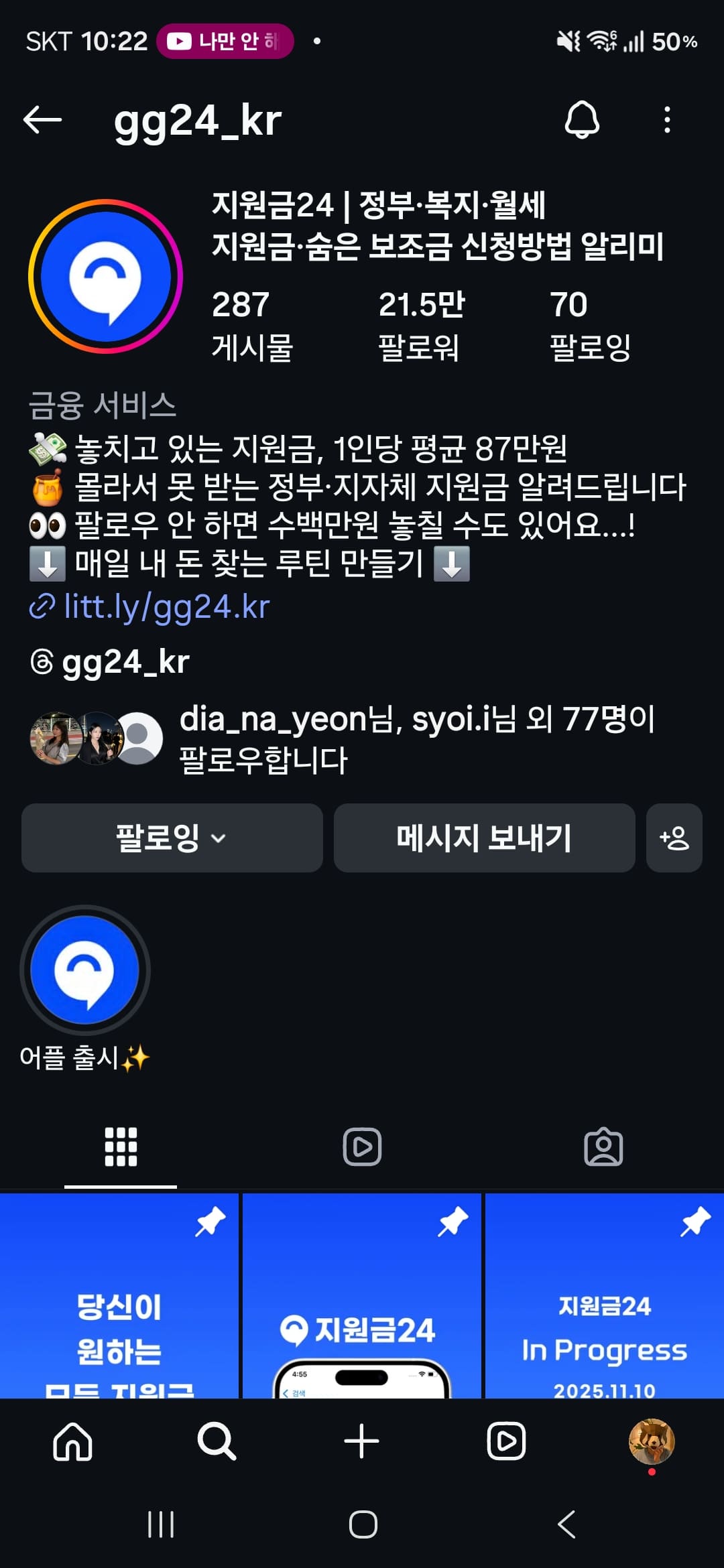Image resolution: width=724 pixels, height=1568 pixels.
Task: Open the 팔로워 followers list
Action: [x=422, y=326]
